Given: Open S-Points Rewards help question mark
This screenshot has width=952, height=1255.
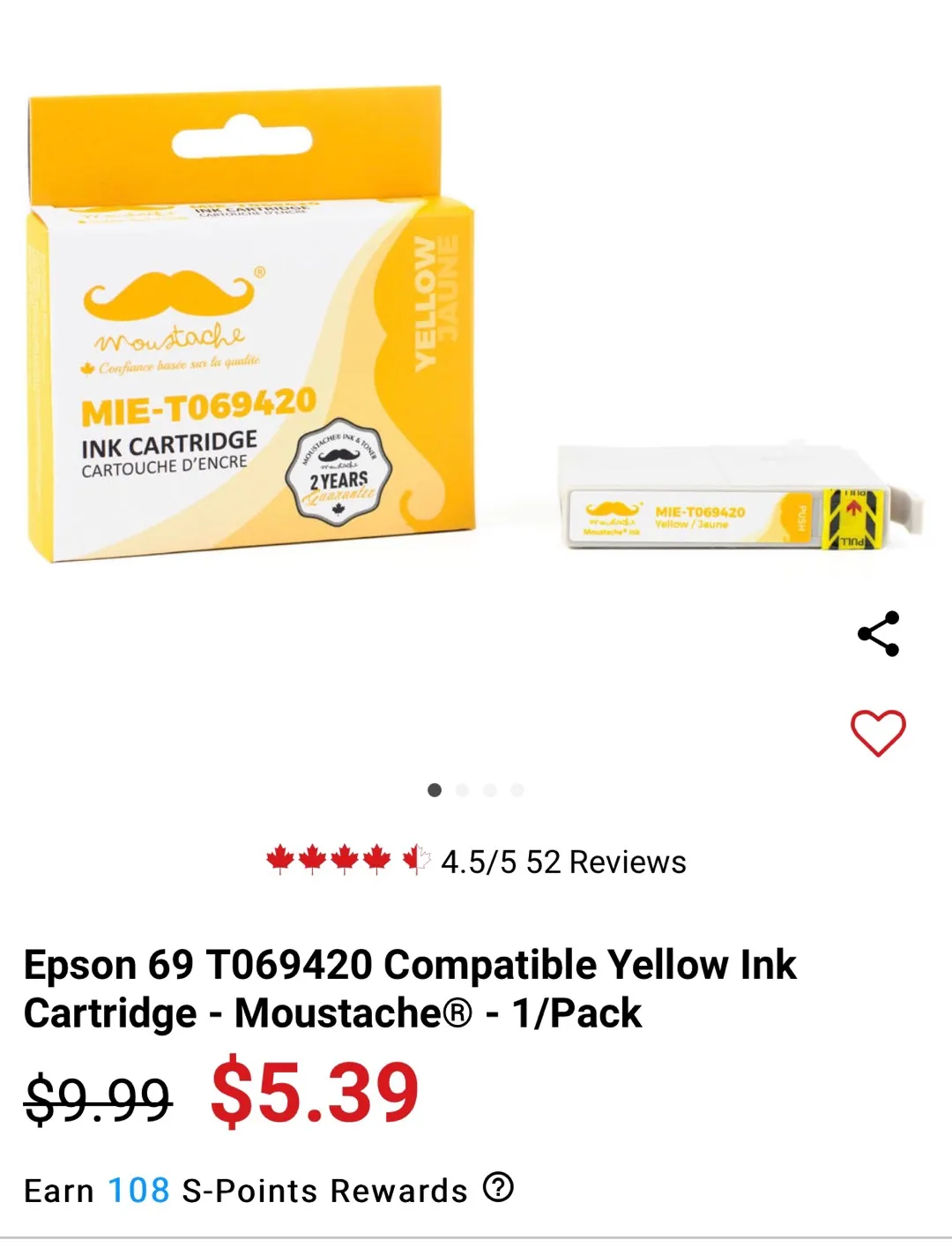Looking at the screenshot, I should pyautogui.click(x=498, y=1187).
